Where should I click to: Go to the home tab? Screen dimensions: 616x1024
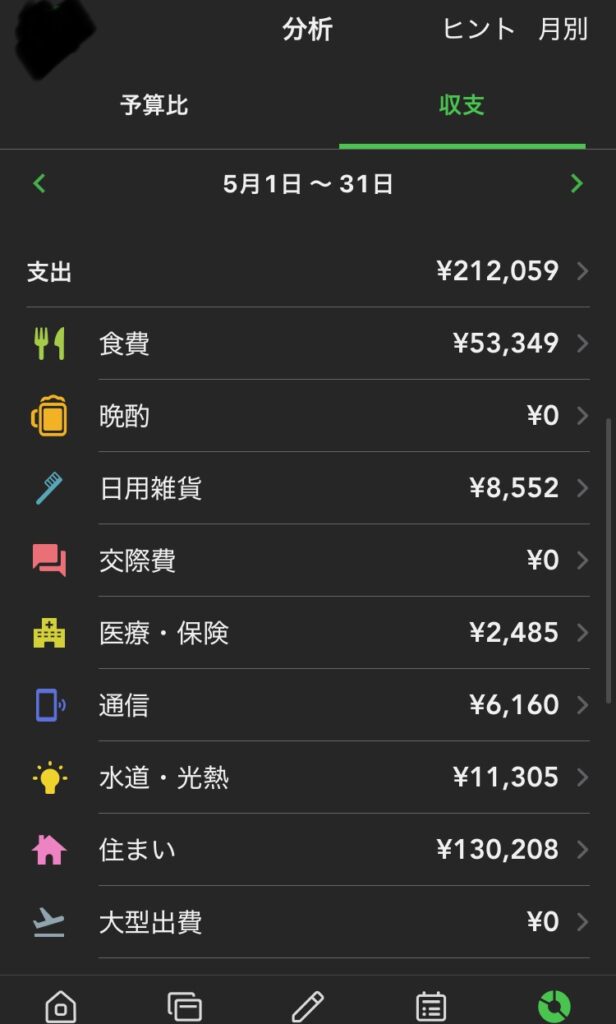pos(61,1005)
